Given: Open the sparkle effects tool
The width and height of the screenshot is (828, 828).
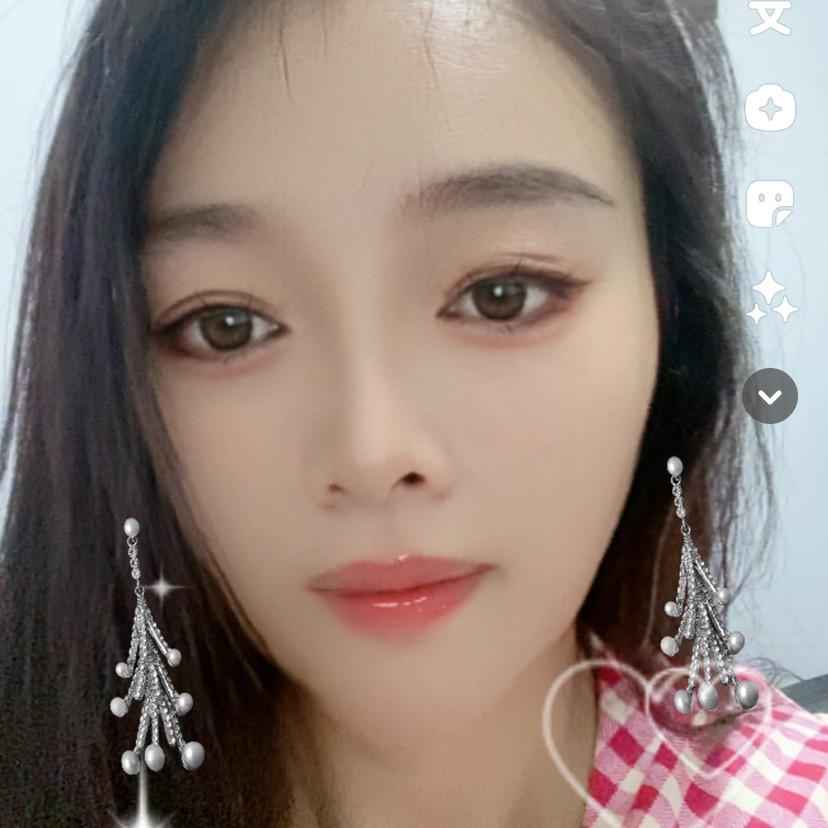Looking at the screenshot, I should [x=771, y=299].
